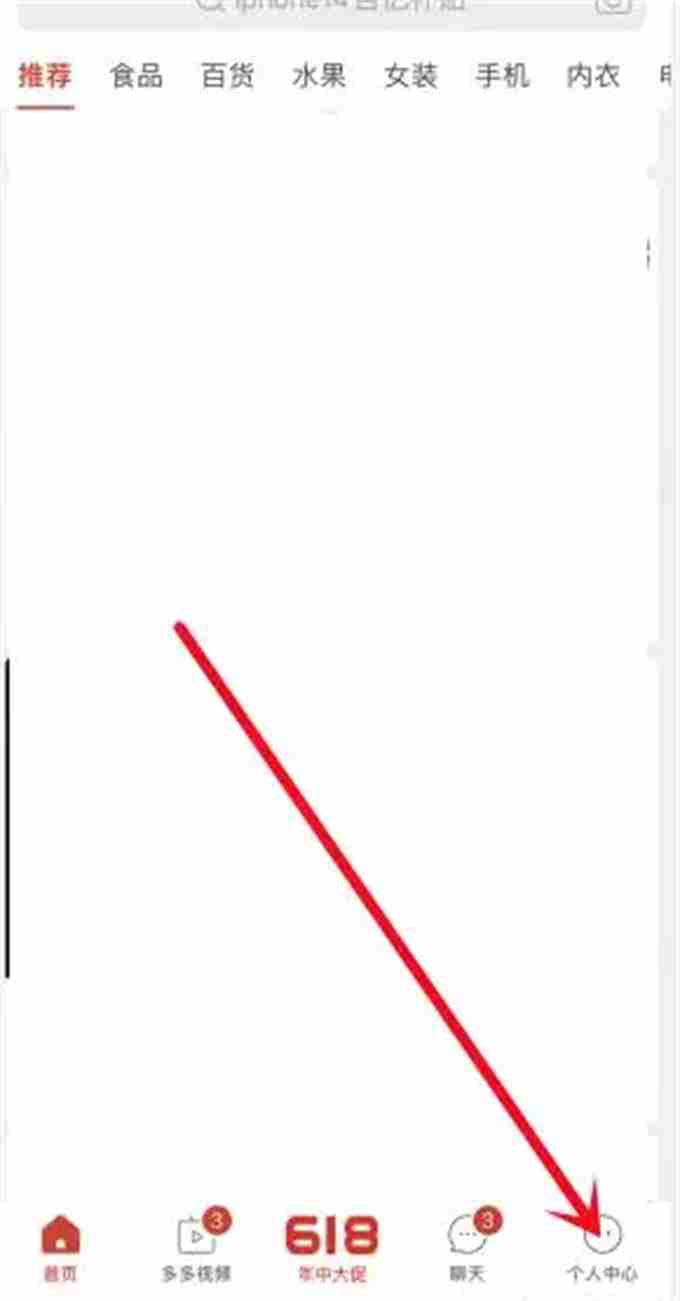
Task: Select the 手机 category tab
Action: (x=502, y=77)
